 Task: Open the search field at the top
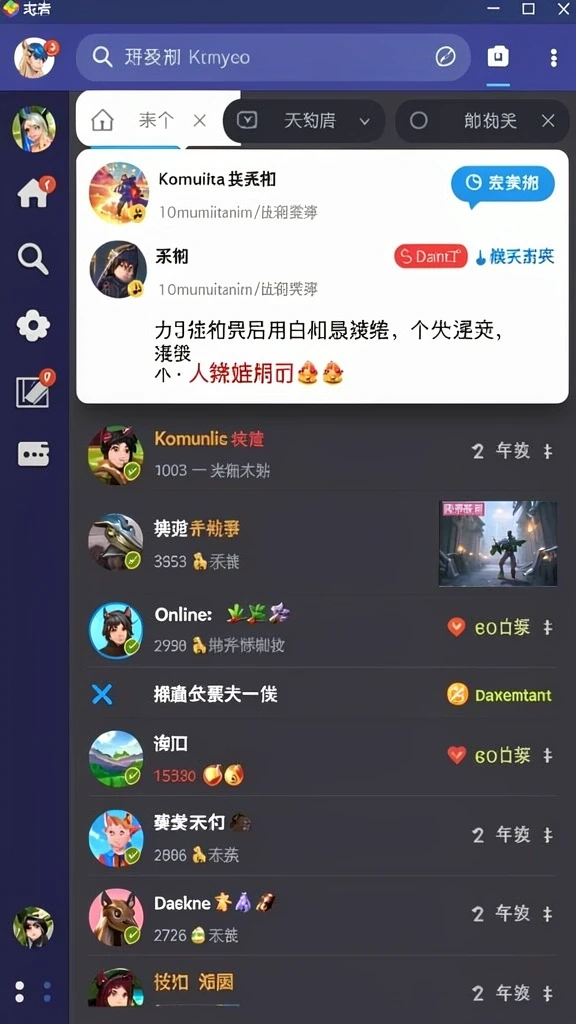[x=273, y=57]
